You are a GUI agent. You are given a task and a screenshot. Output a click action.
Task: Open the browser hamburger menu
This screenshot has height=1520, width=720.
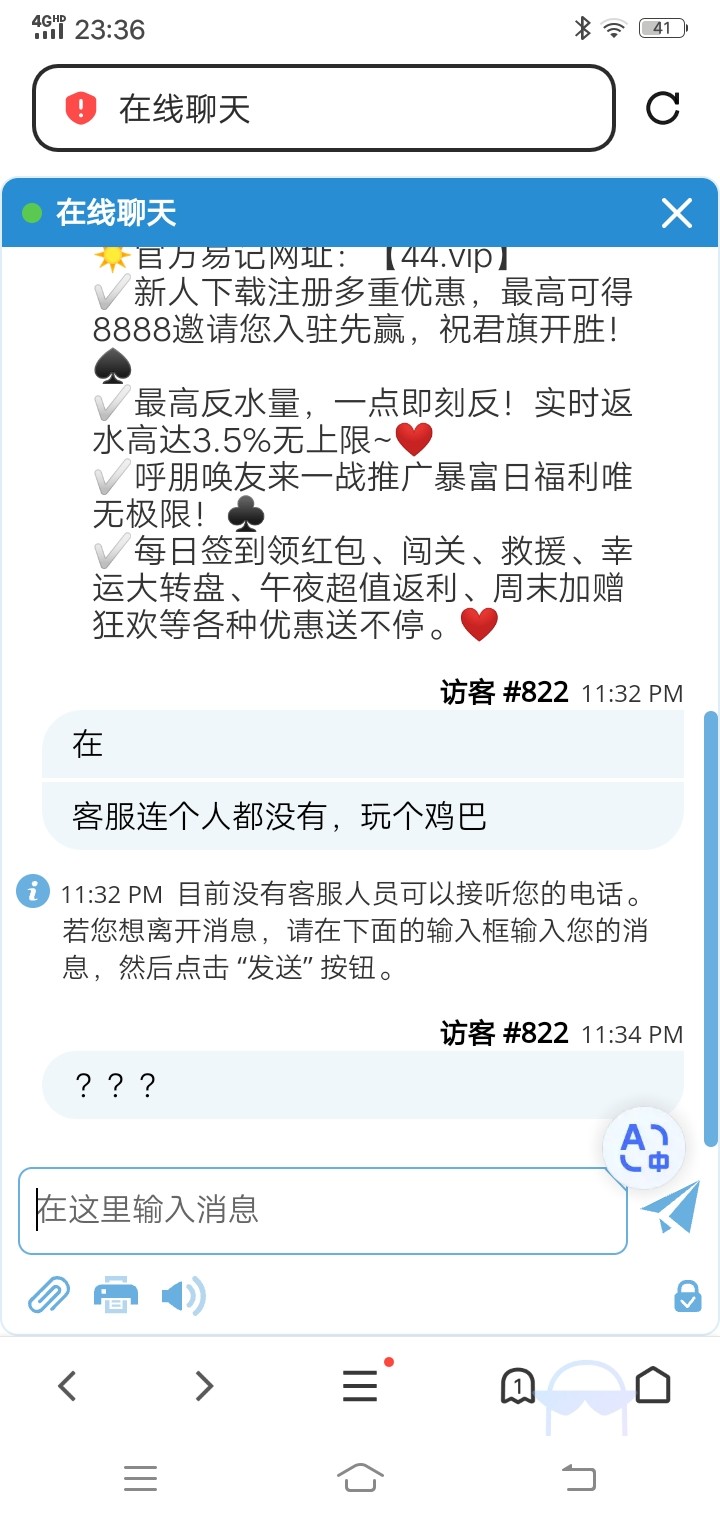pyautogui.click(x=361, y=1385)
